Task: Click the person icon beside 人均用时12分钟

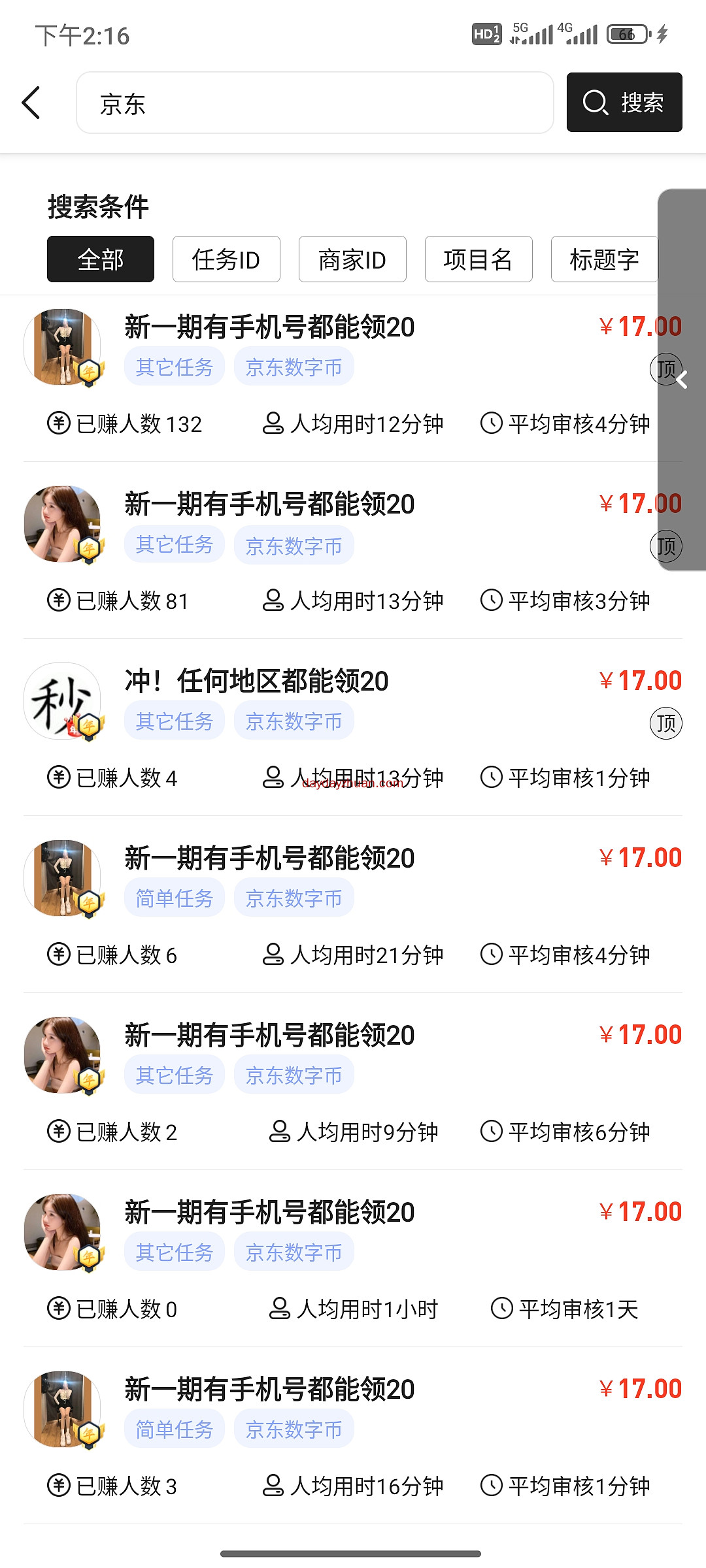Action: pyautogui.click(x=275, y=424)
